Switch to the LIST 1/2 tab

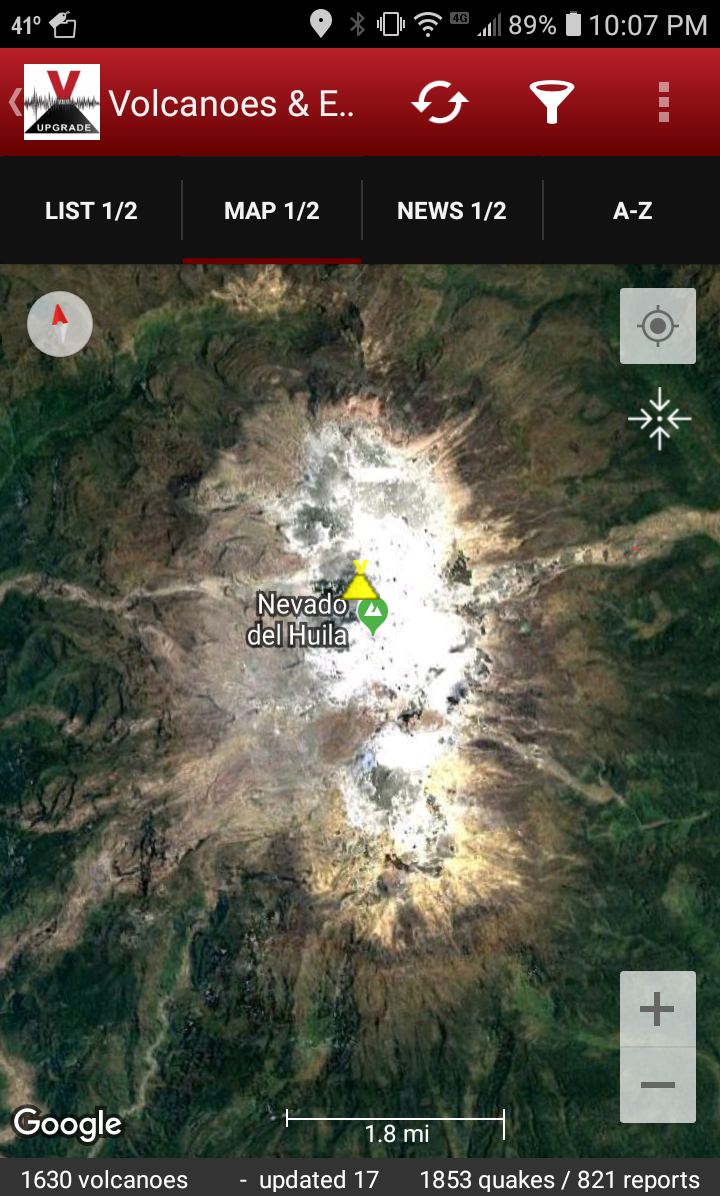click(x=91, y=211)
